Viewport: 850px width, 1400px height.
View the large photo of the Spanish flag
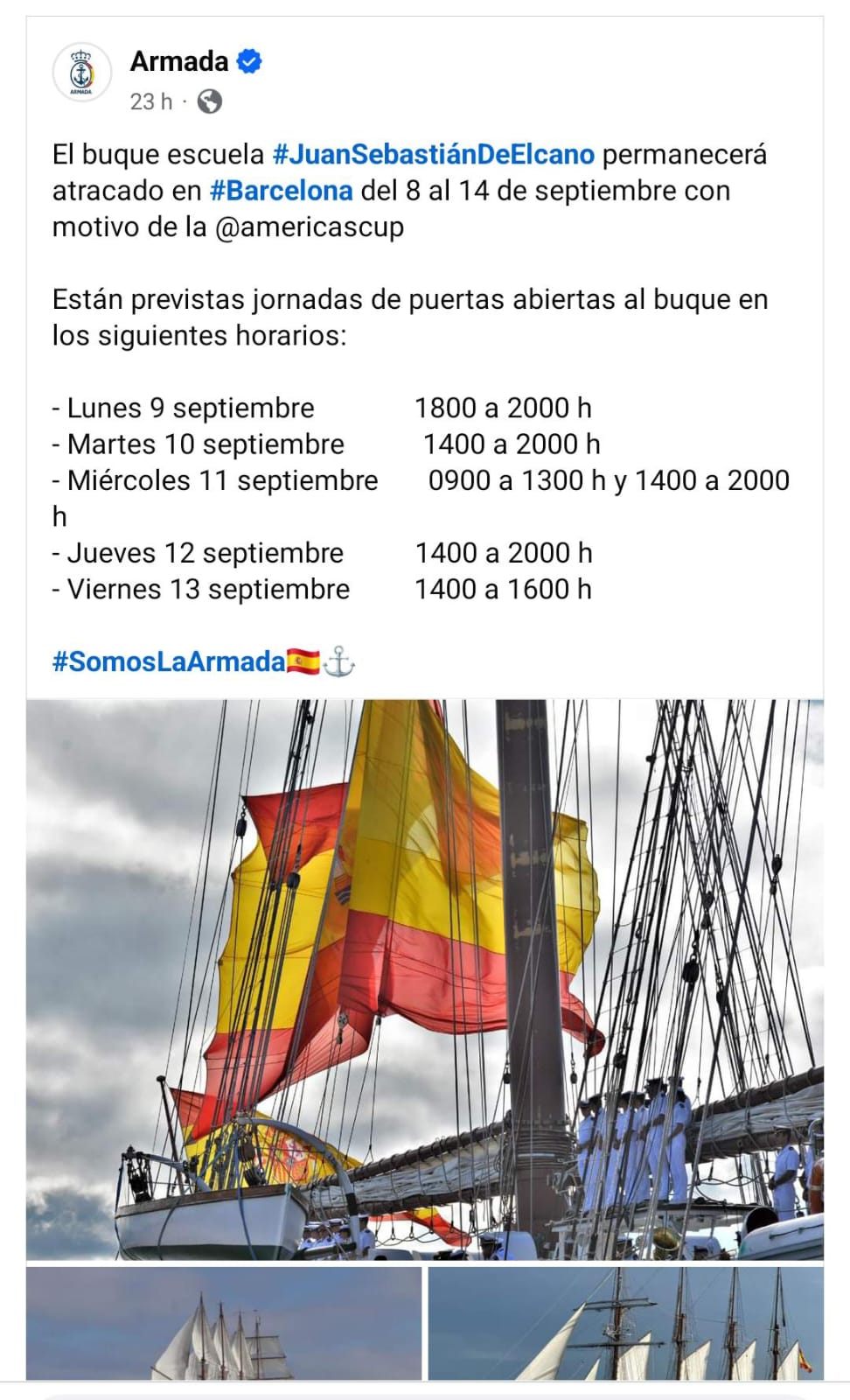click(x=425, y=978)
